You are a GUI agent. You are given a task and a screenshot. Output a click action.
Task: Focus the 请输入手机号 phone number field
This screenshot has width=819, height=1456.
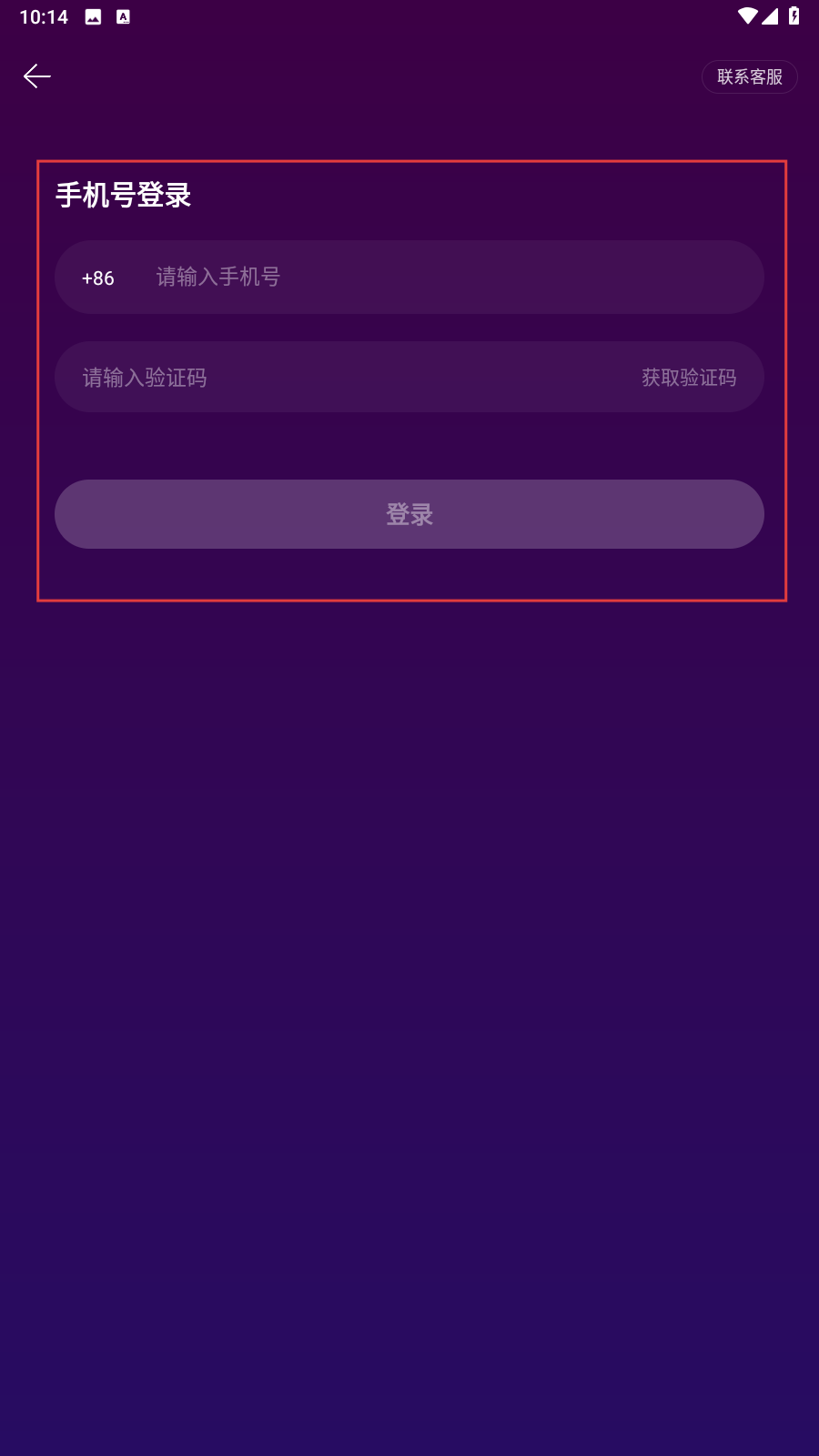(x=446, y=277)
